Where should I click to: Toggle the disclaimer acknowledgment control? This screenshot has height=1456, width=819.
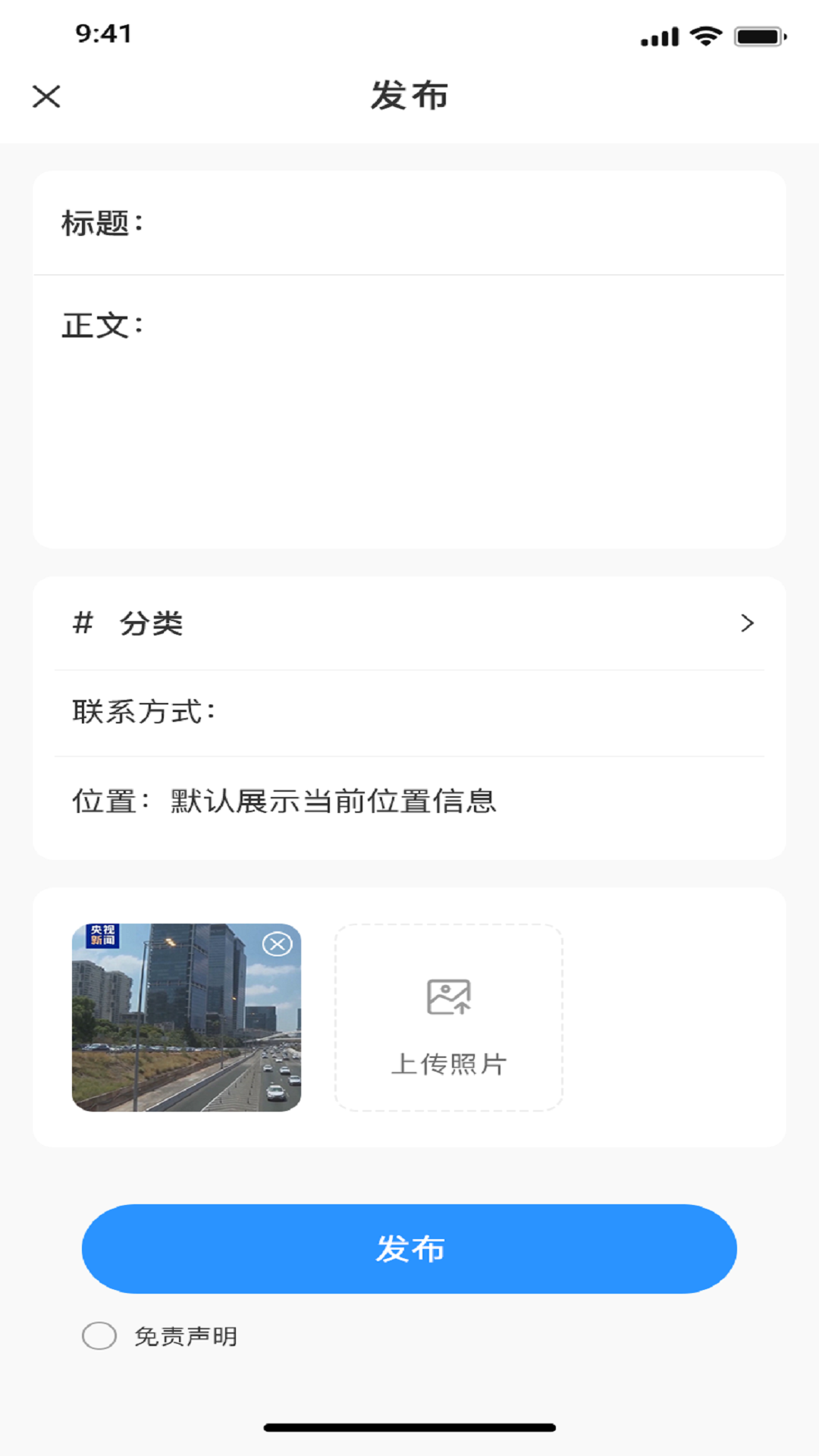click(99, 1336)
